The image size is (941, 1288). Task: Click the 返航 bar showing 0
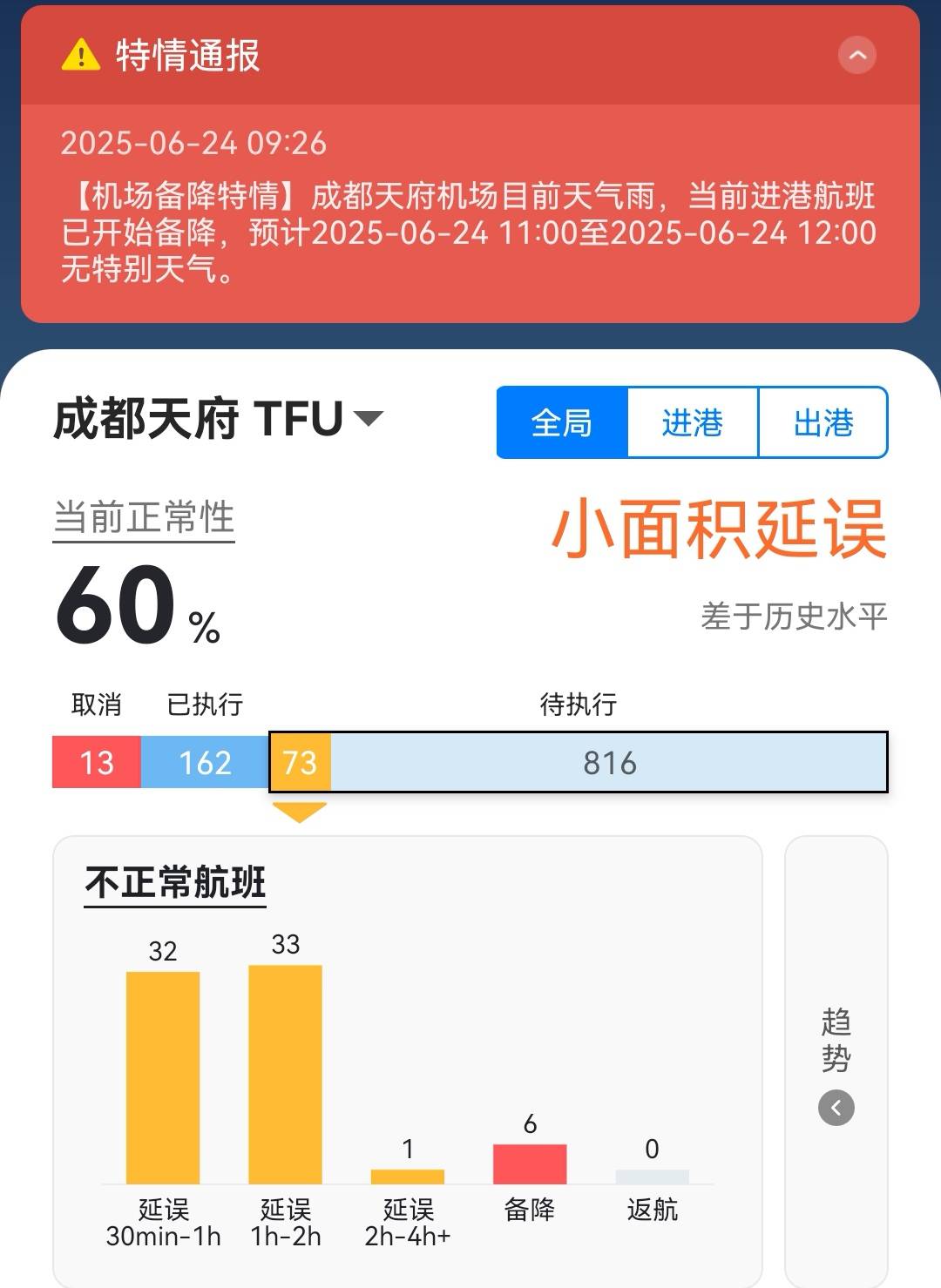click(x=652, y=1176)
